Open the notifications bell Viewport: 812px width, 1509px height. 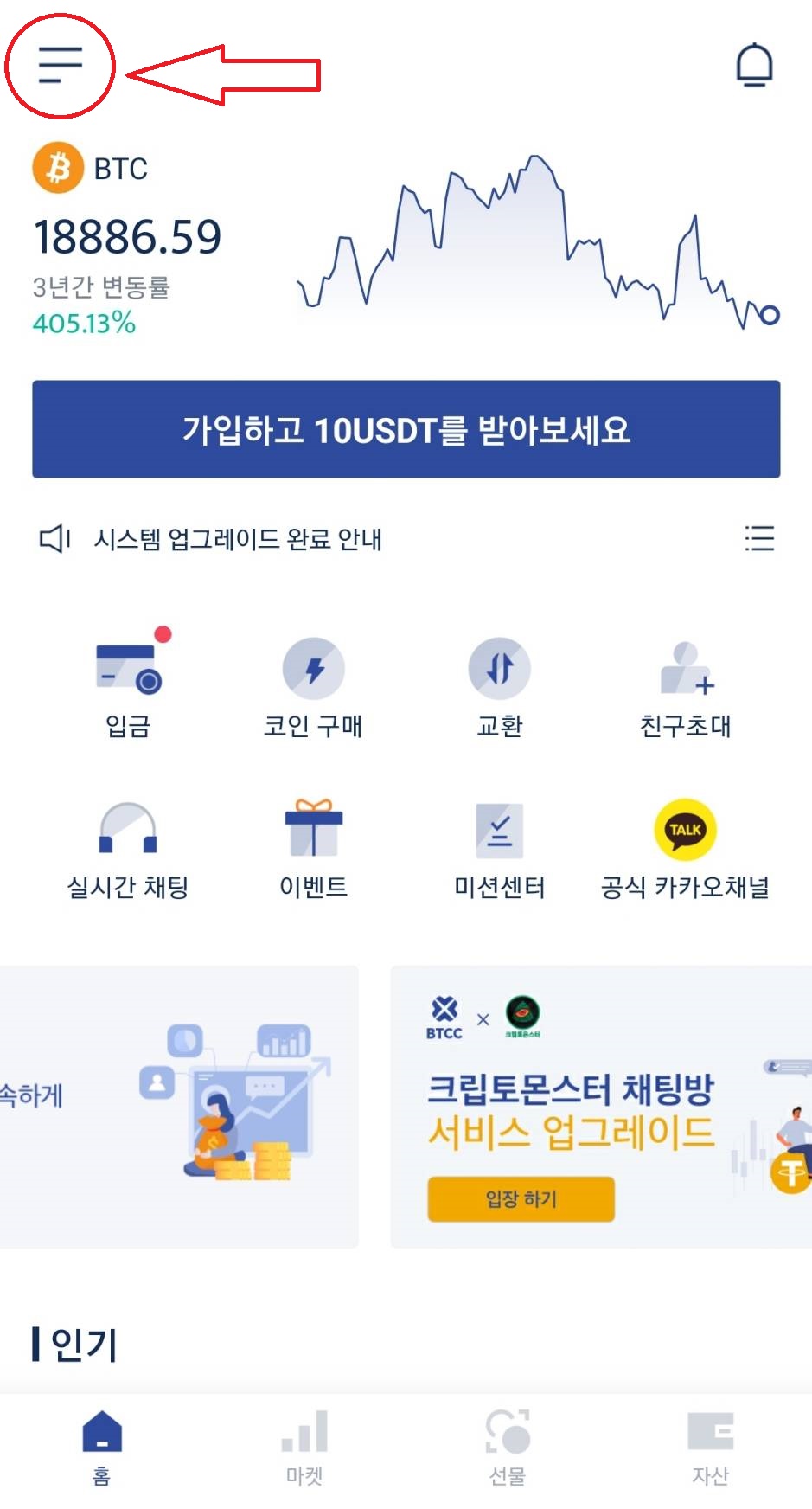(x=754, y=65)
